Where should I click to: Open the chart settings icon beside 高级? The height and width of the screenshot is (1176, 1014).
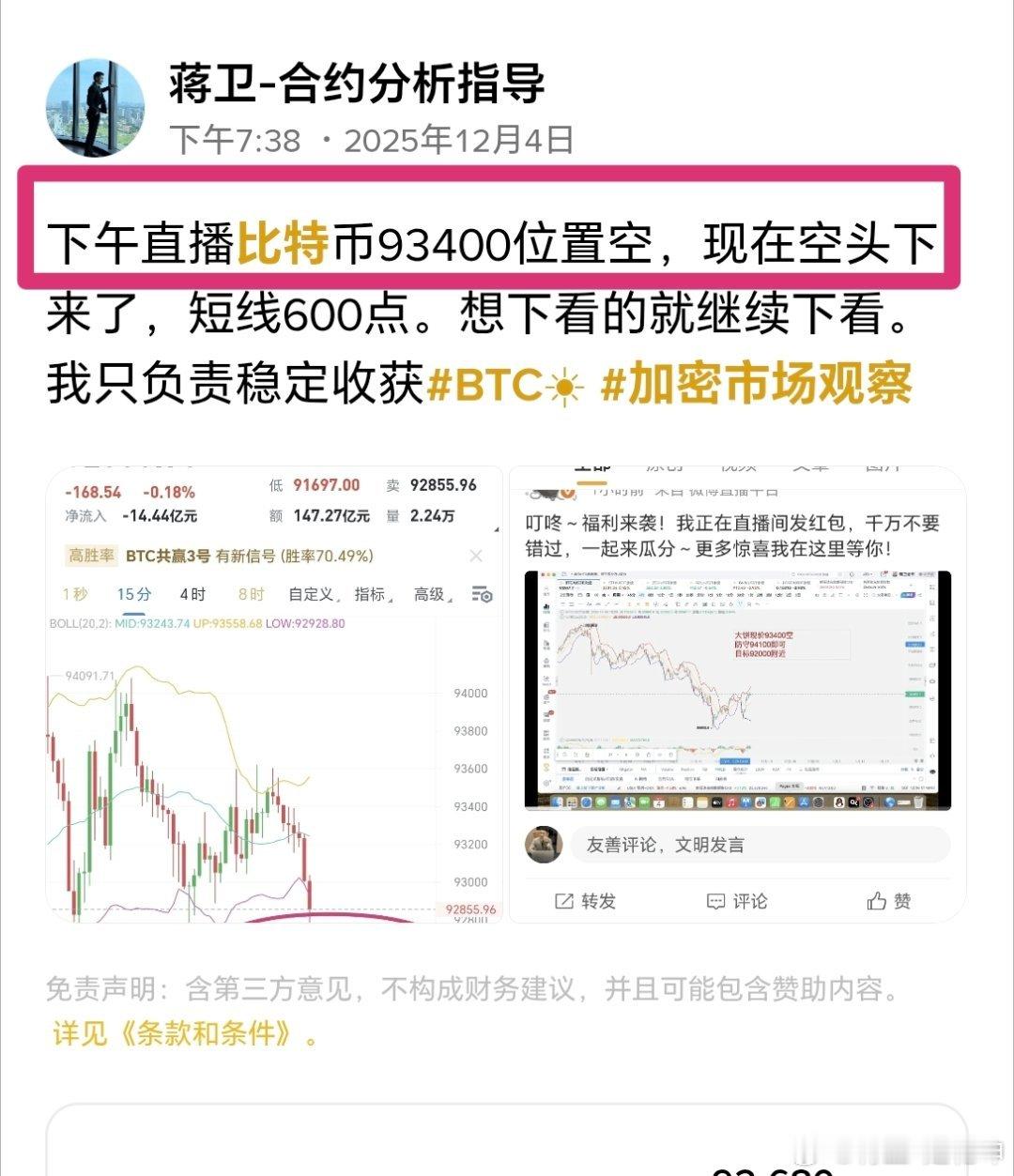tap(480, 594)
